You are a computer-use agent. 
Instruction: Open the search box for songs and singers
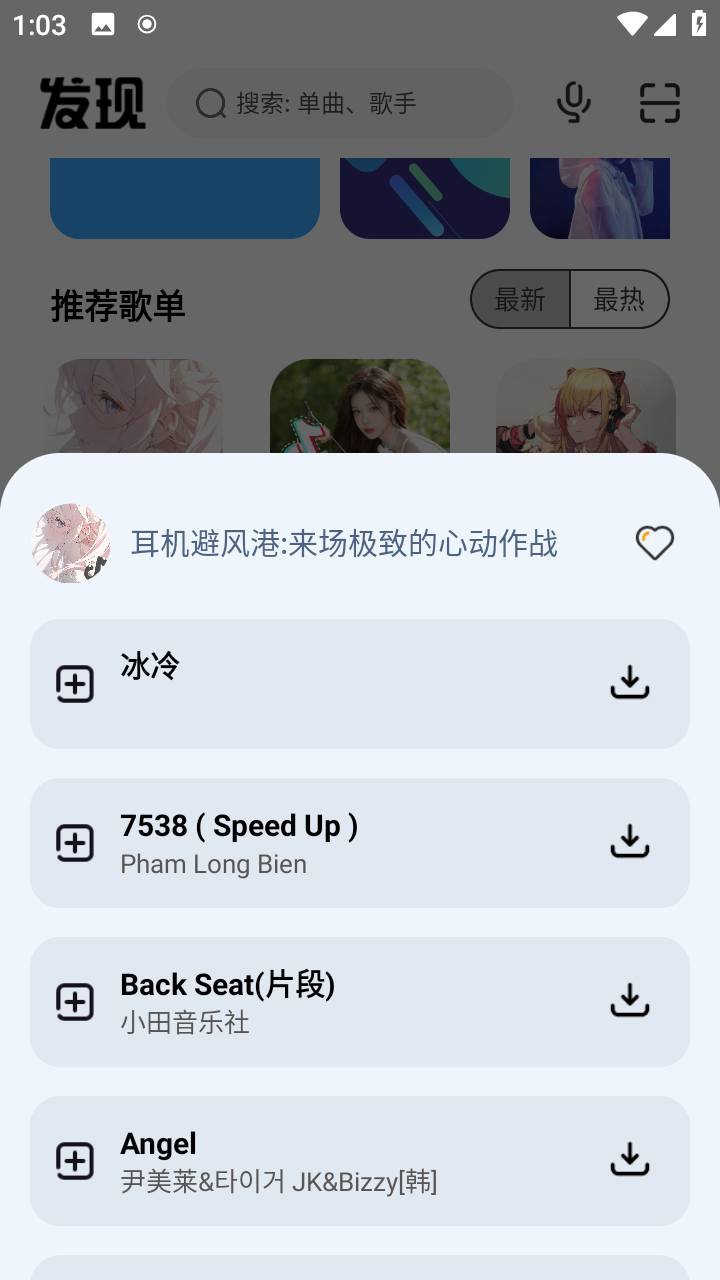[340, 103]
